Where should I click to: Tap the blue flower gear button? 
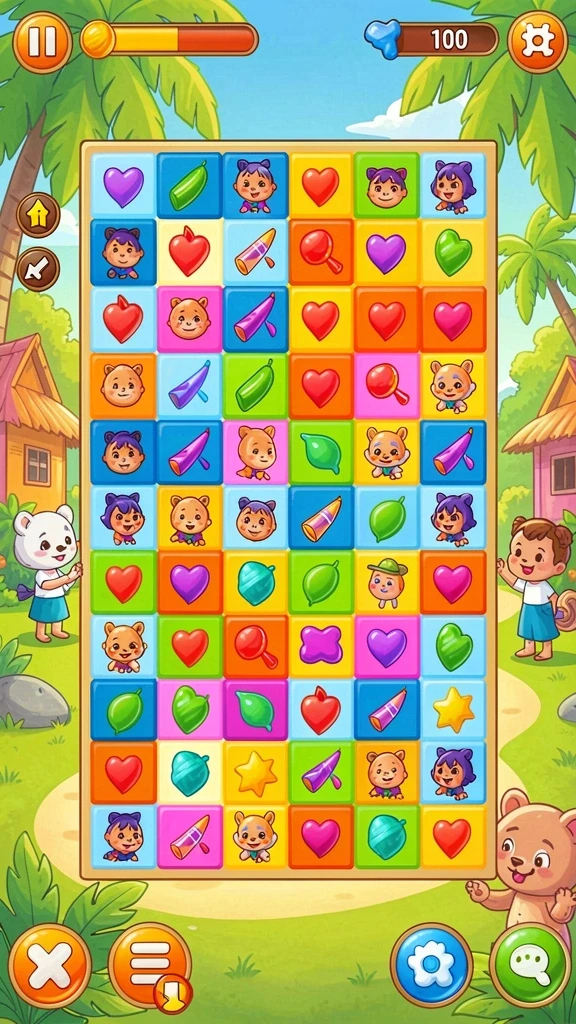click(x=431, y=964)
